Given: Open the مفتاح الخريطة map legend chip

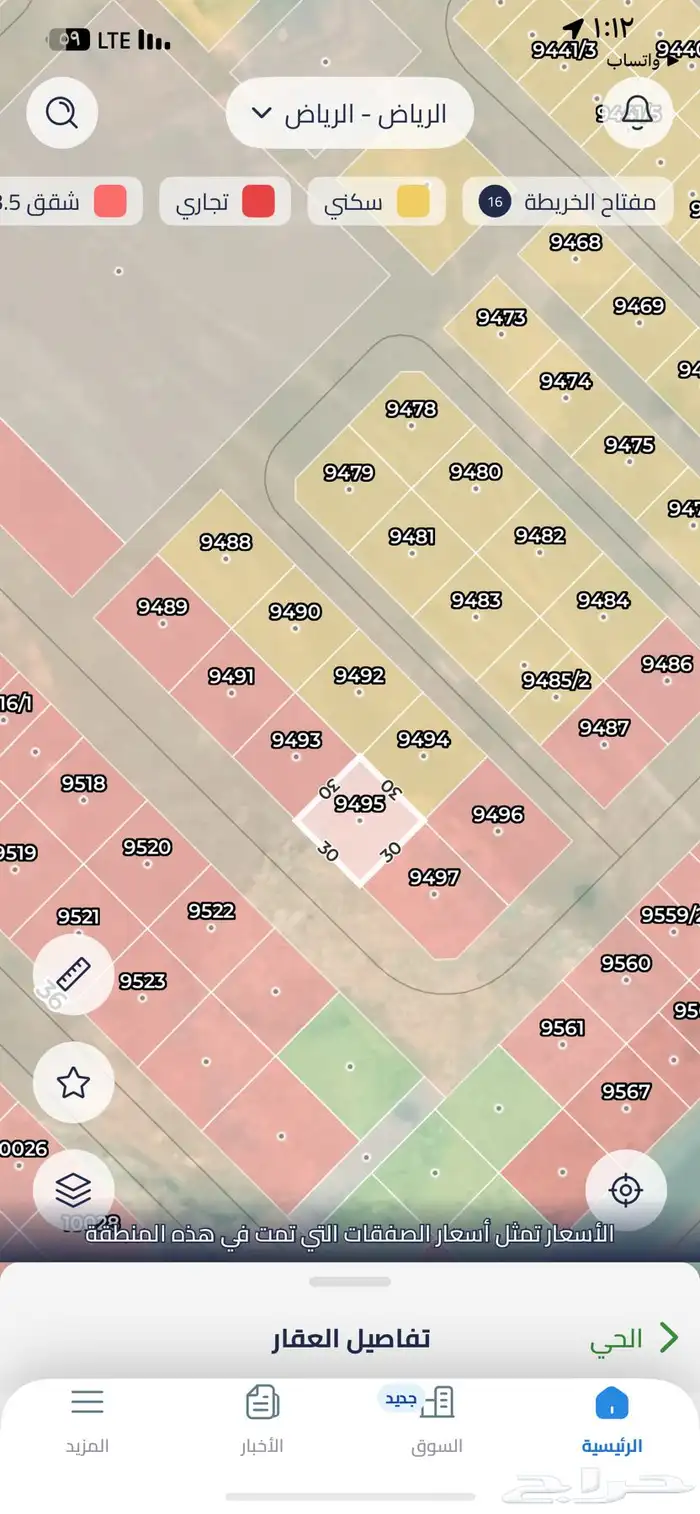Looking at the screenshot, I should [568, 202].
